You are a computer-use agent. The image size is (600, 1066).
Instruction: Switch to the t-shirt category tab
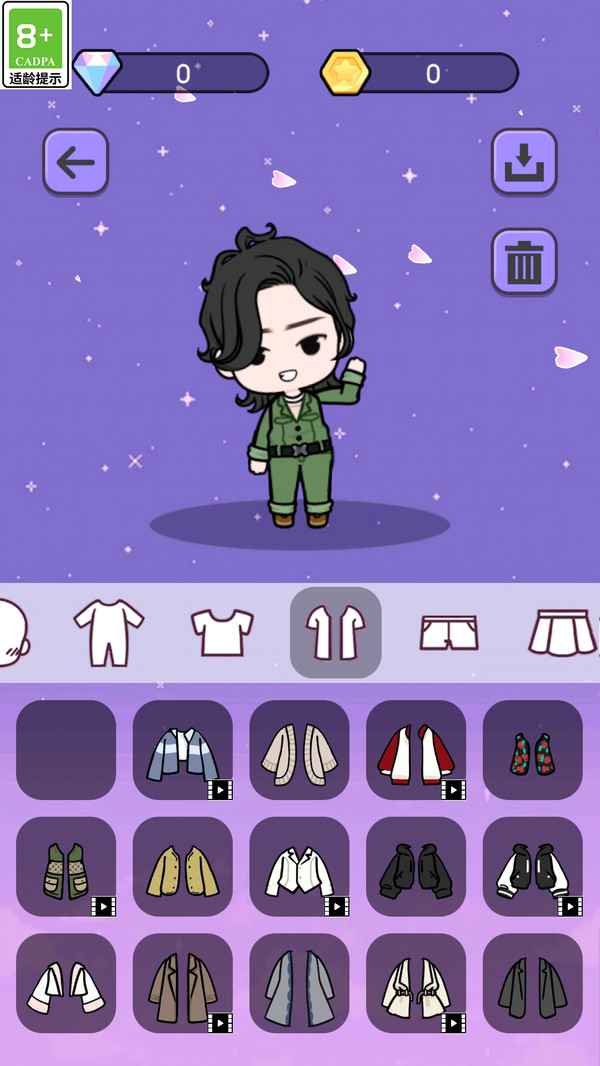222,632
